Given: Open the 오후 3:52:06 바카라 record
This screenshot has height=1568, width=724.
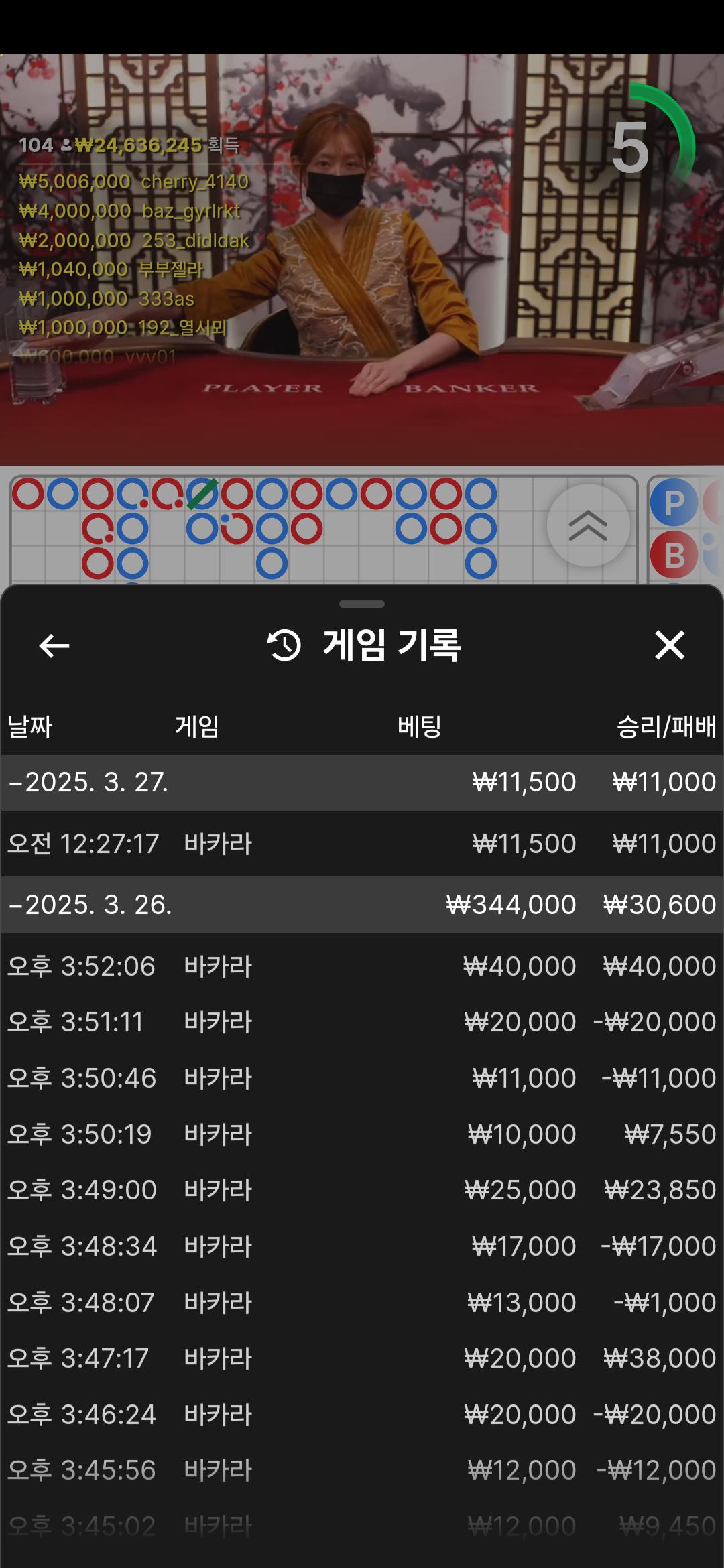Looking at the screenshot, I should [362, 966].
